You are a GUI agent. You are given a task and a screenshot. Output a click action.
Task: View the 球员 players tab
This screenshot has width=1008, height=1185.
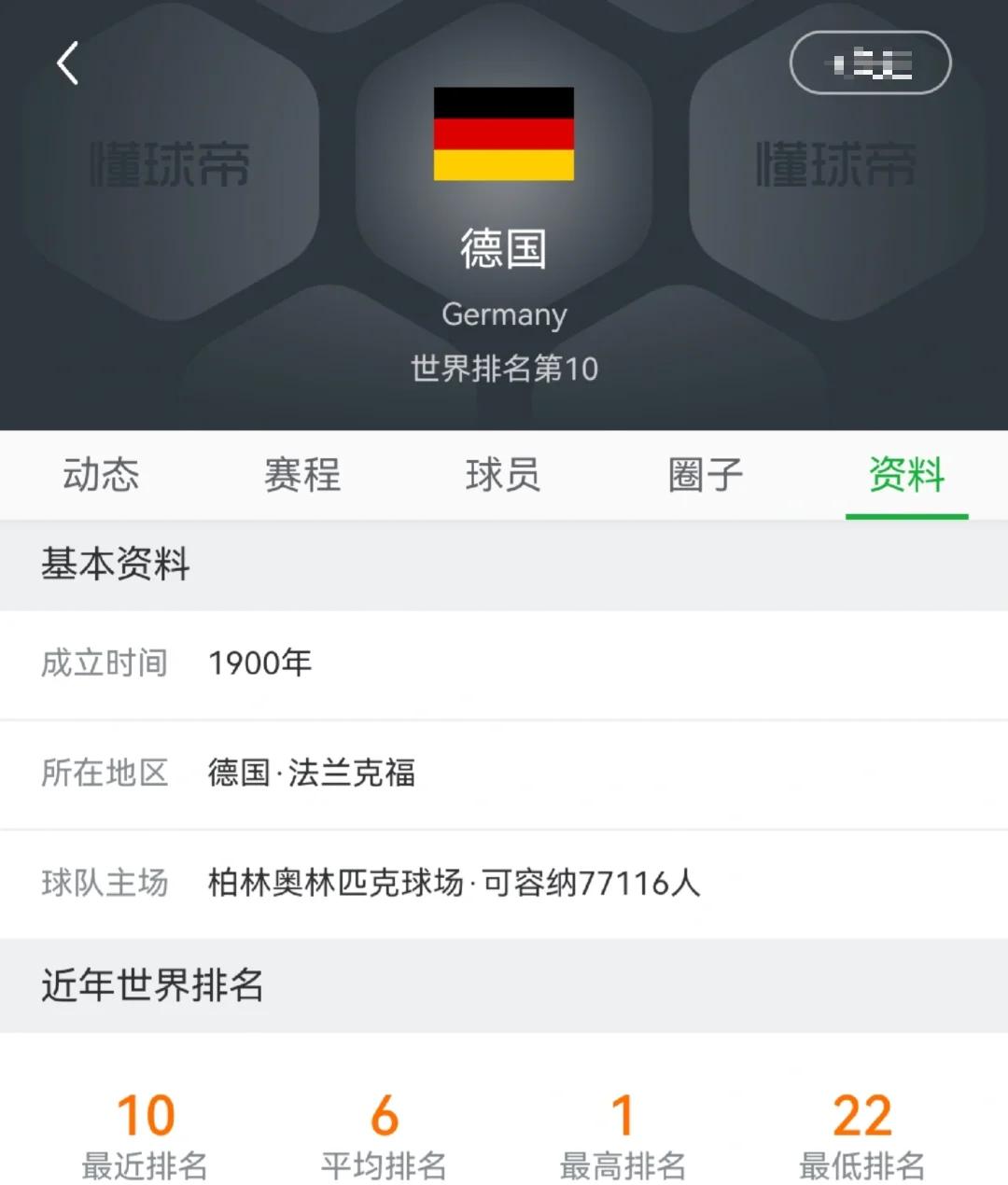pos(504,475)
